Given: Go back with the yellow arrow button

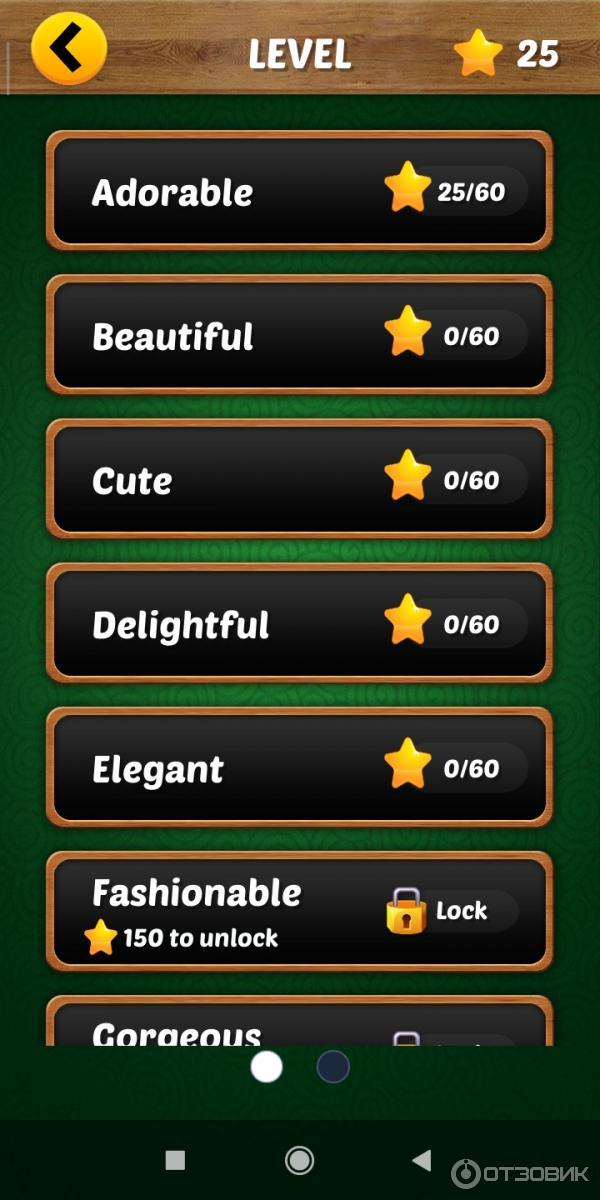Looking at the screenshot, I should pos(68,48).
